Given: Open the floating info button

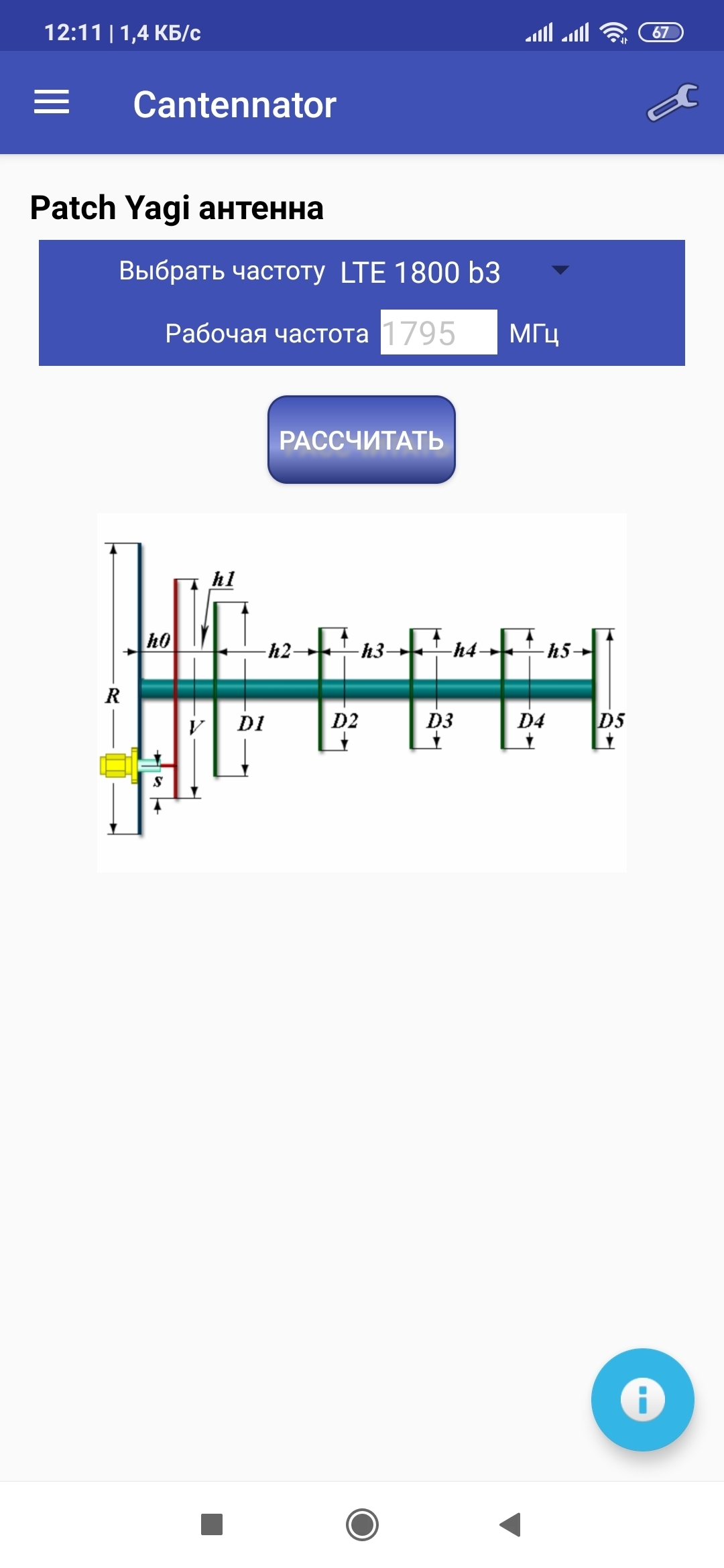Looking at the screenshot, I should click(642, 1399).
